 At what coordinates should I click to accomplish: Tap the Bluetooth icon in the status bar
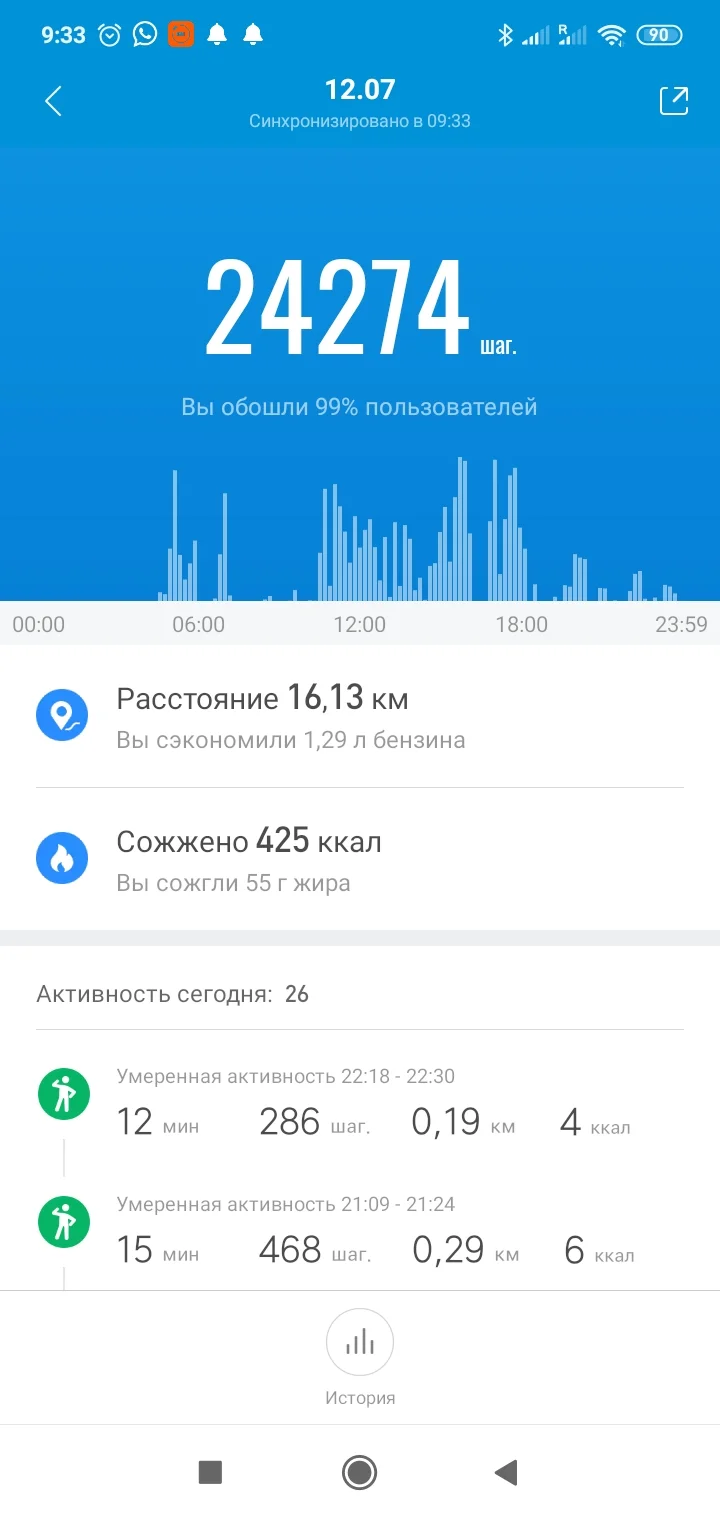click(508, 35)
